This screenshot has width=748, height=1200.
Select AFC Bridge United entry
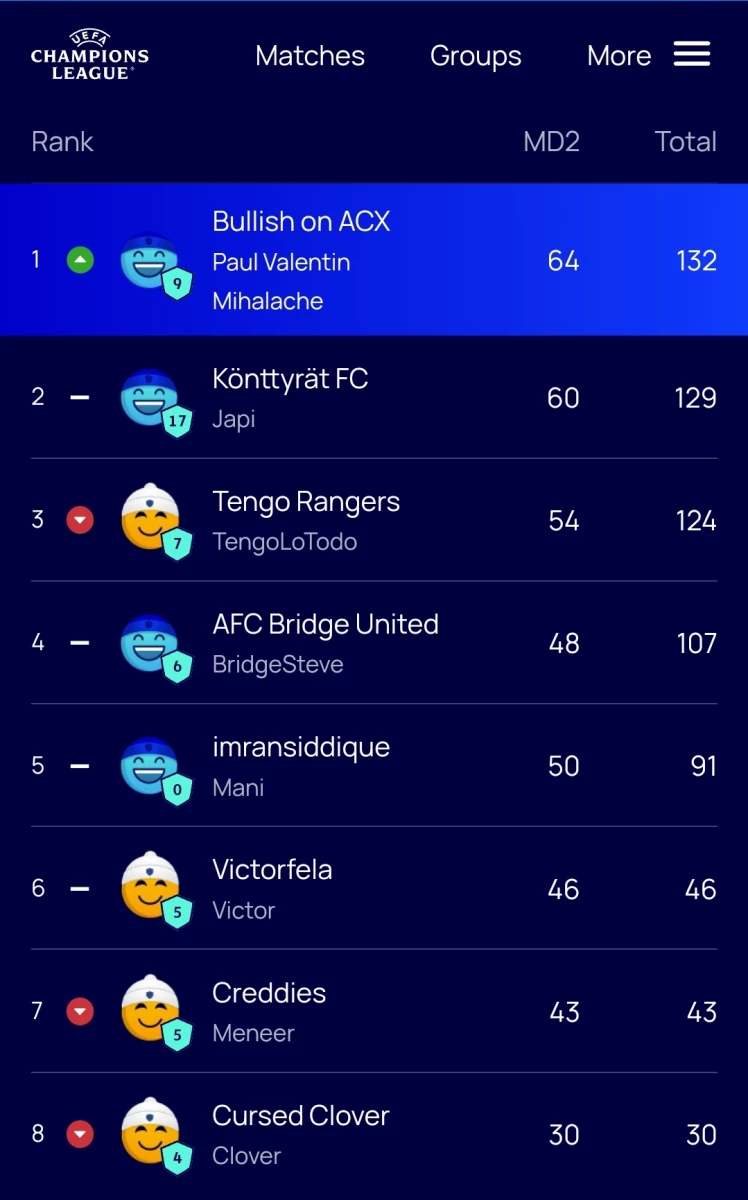(x=374, y=643)
